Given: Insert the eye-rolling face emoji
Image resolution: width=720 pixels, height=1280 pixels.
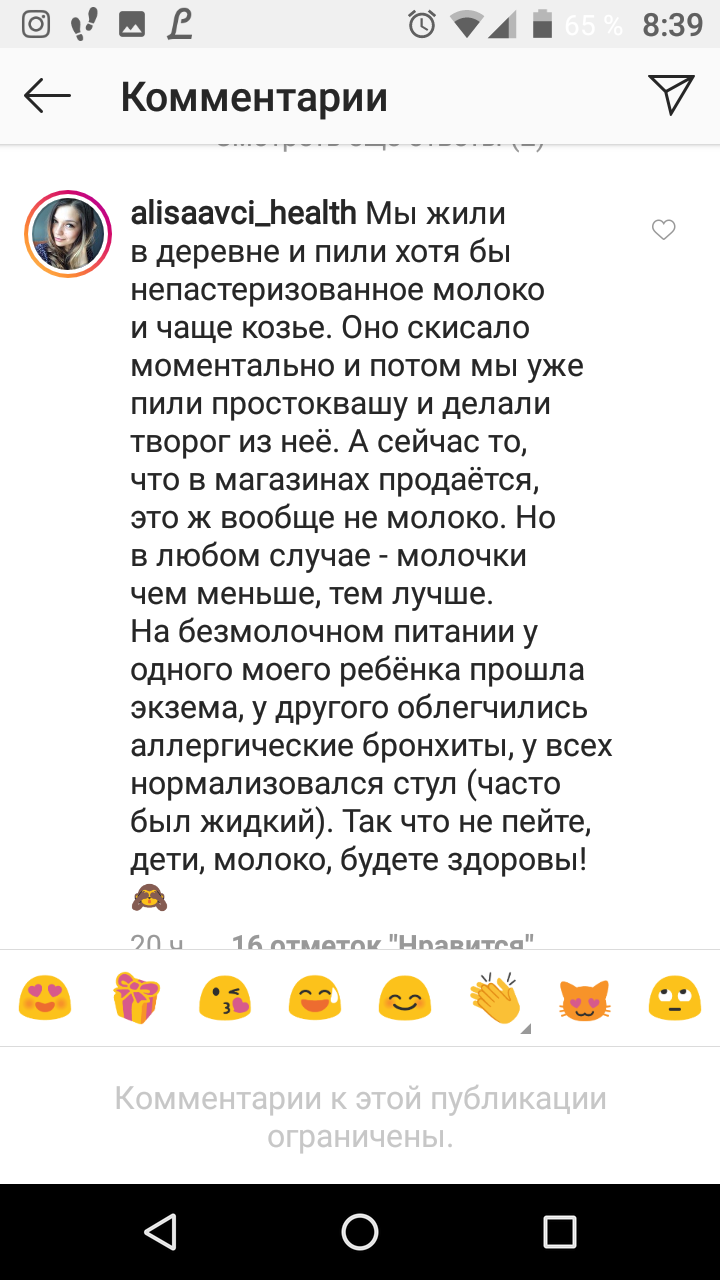Looking at the screenshot, I should (x=674, y=998).
